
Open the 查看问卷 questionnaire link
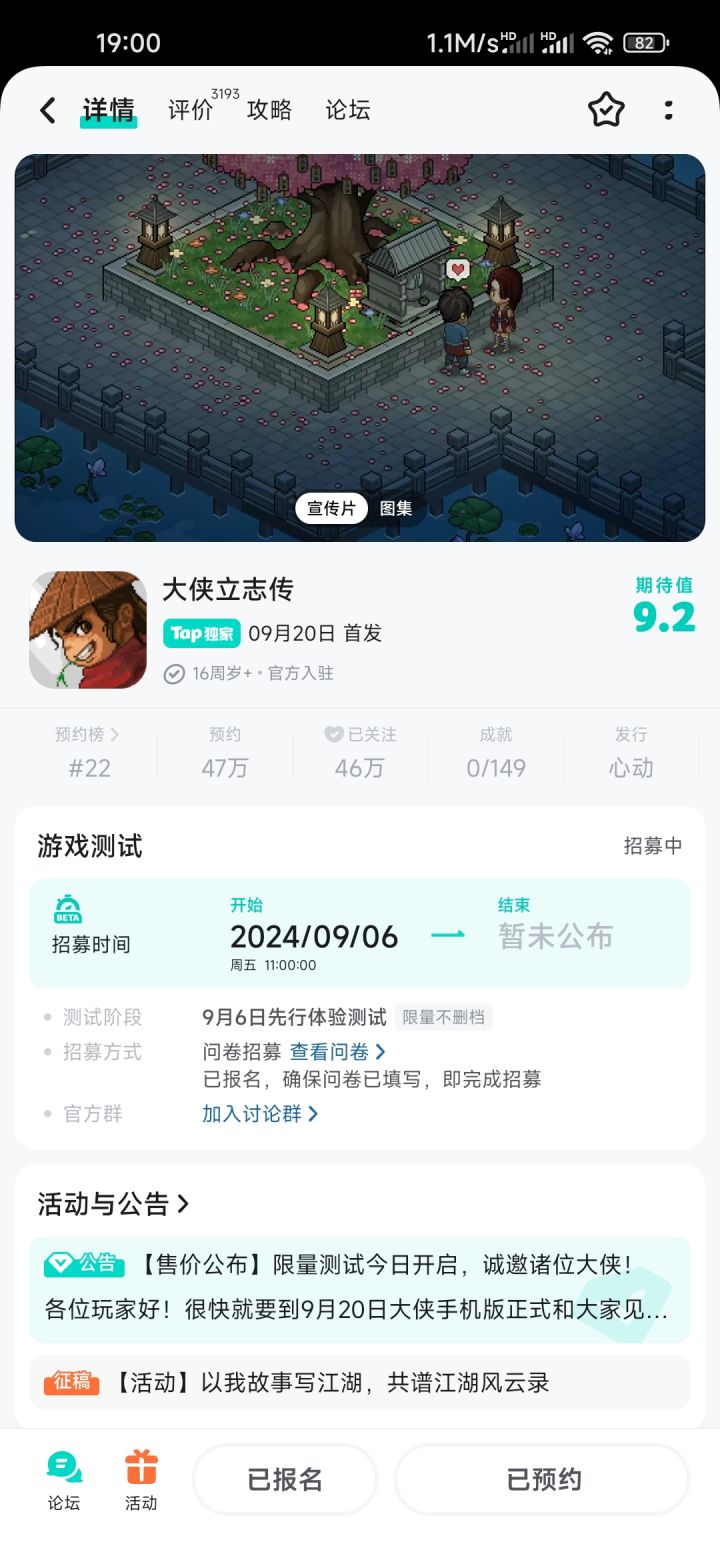pyautogui.click(x=330, y=1051)
